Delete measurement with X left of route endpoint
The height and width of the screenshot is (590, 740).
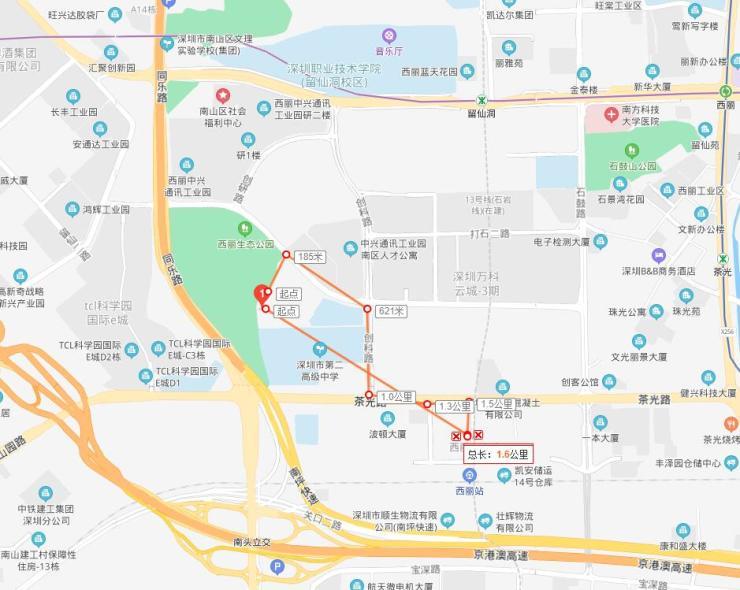click(457, 436)
